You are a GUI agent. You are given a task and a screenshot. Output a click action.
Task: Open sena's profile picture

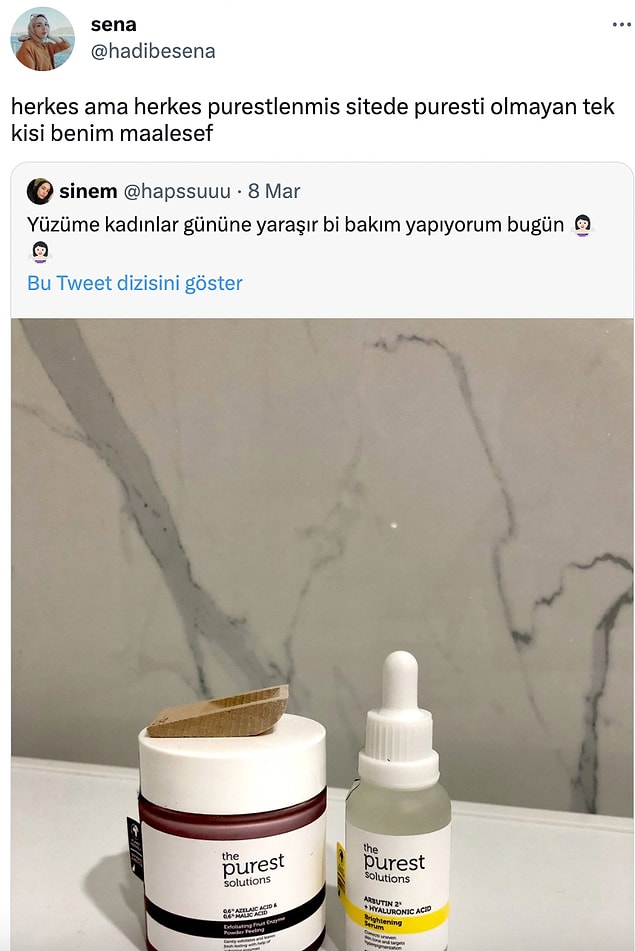(x=42, y=38)
